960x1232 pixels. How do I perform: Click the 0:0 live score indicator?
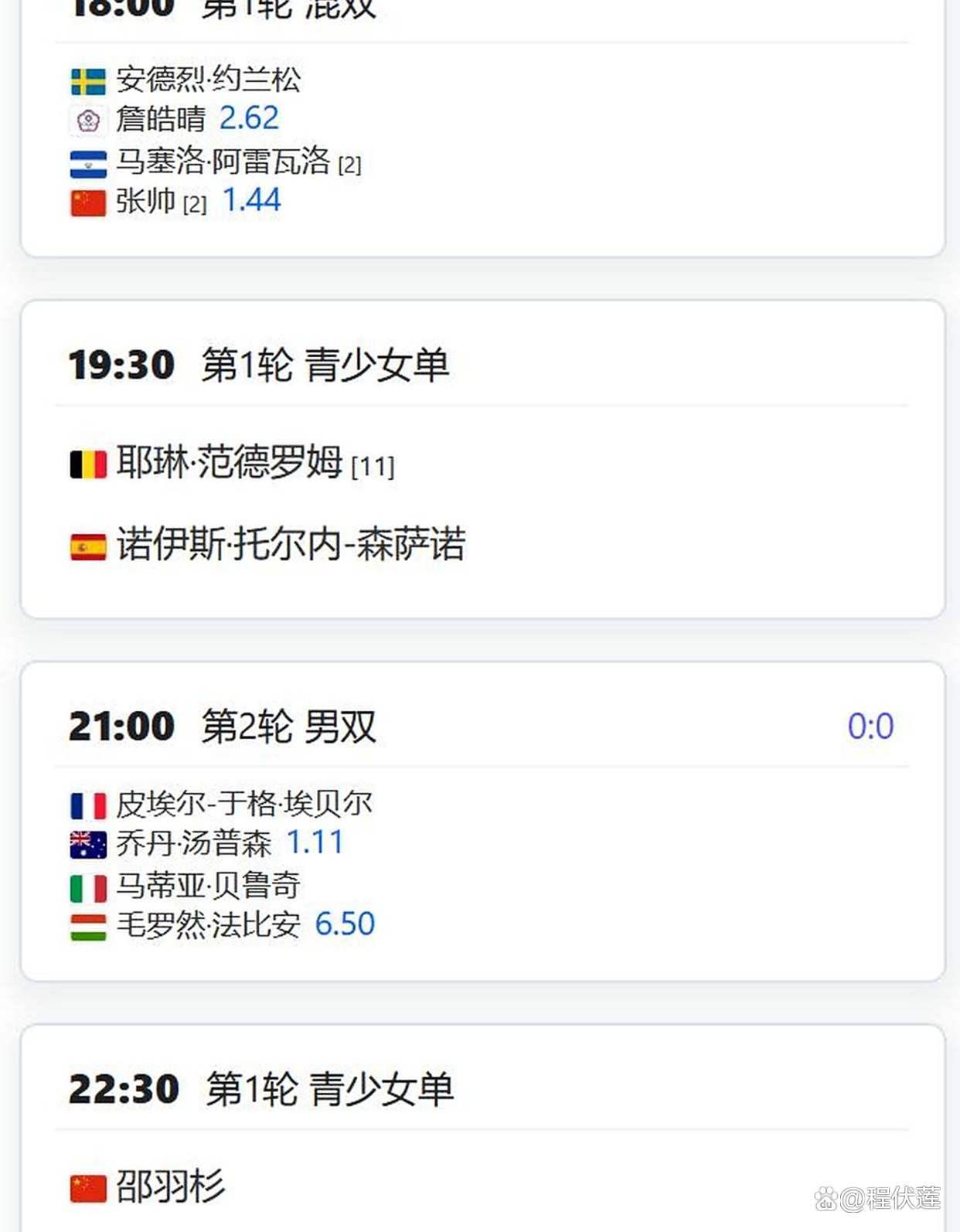[872, 725]
